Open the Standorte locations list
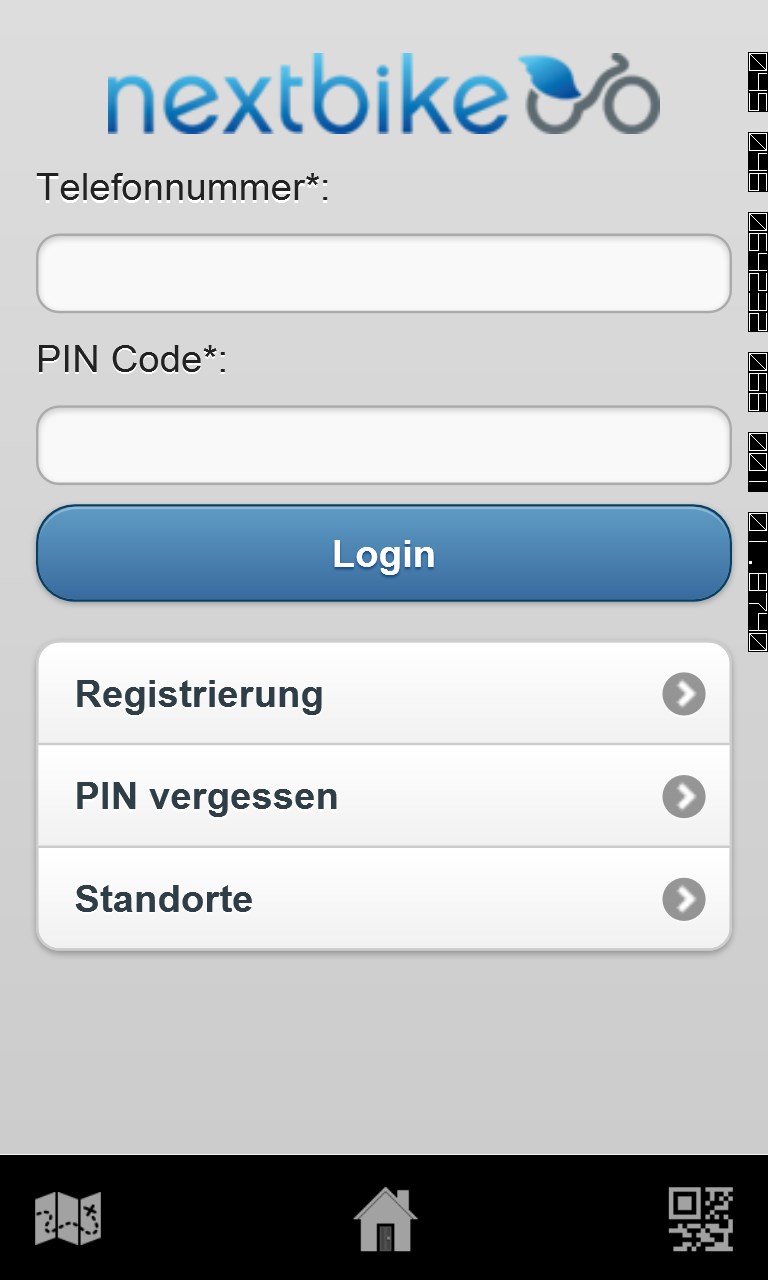 [x=384, y=899]
